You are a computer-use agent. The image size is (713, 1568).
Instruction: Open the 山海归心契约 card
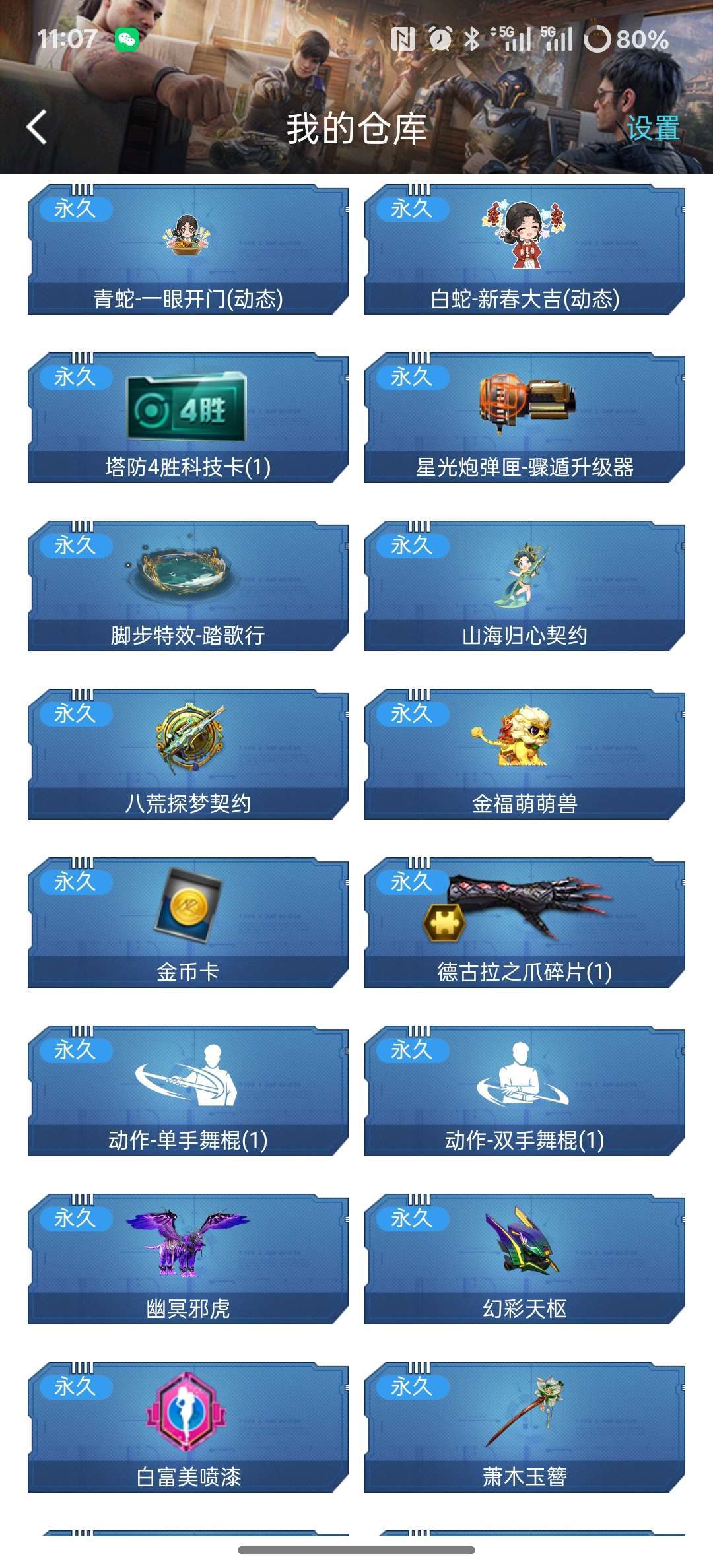[524, 587]
